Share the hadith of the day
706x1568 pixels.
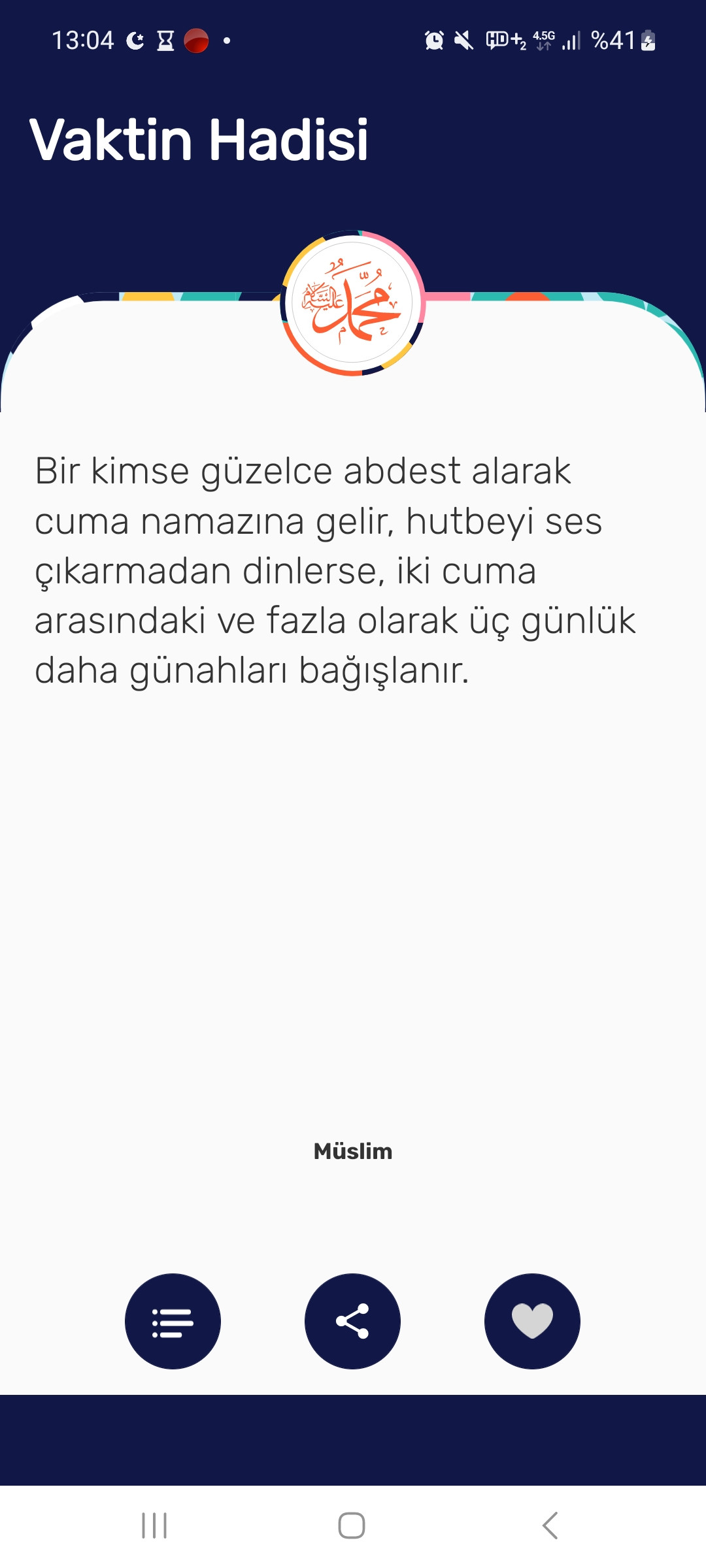(x=353, y=1320)
